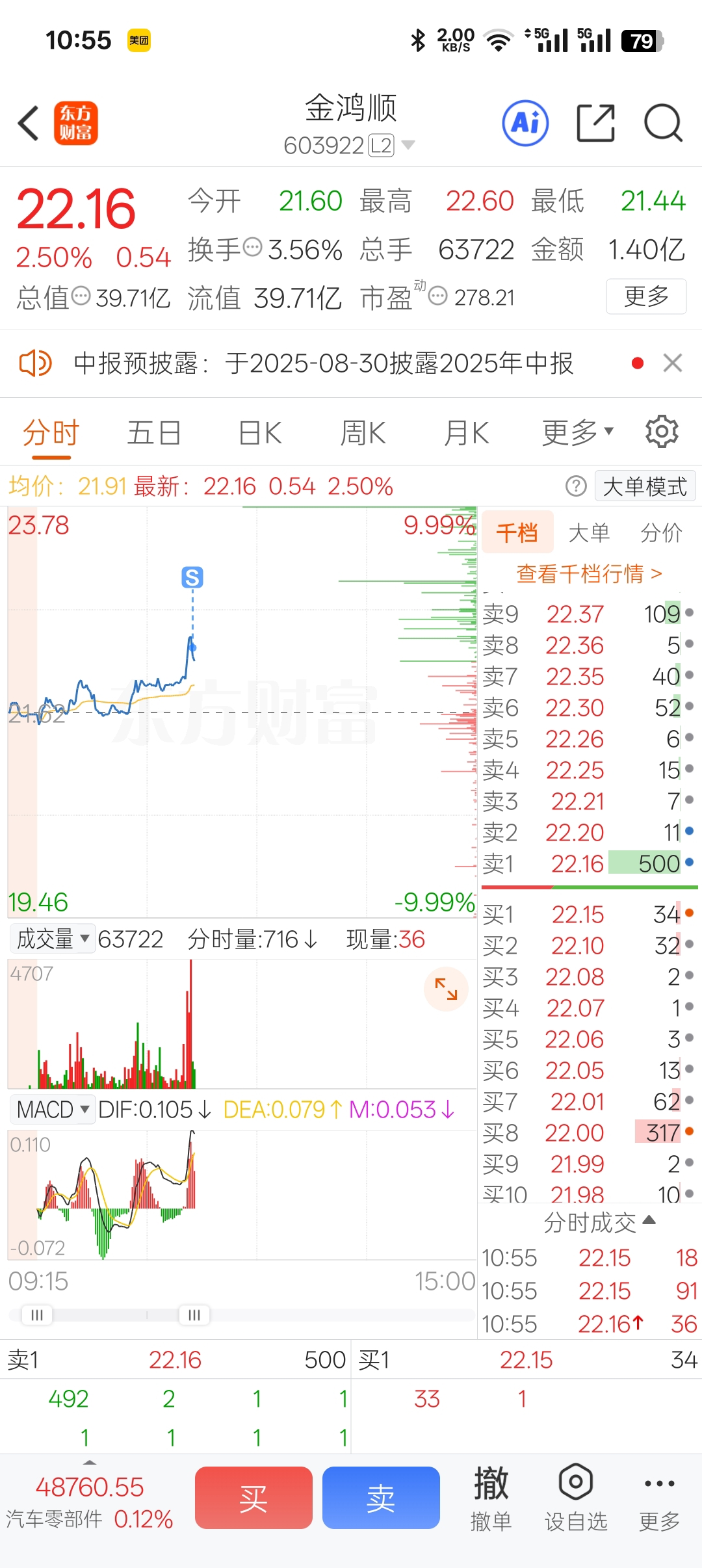Tap the blue 卖 sell button
Image resolution: width=702 pixels, height=1568 pixels.
point(381,1498)
